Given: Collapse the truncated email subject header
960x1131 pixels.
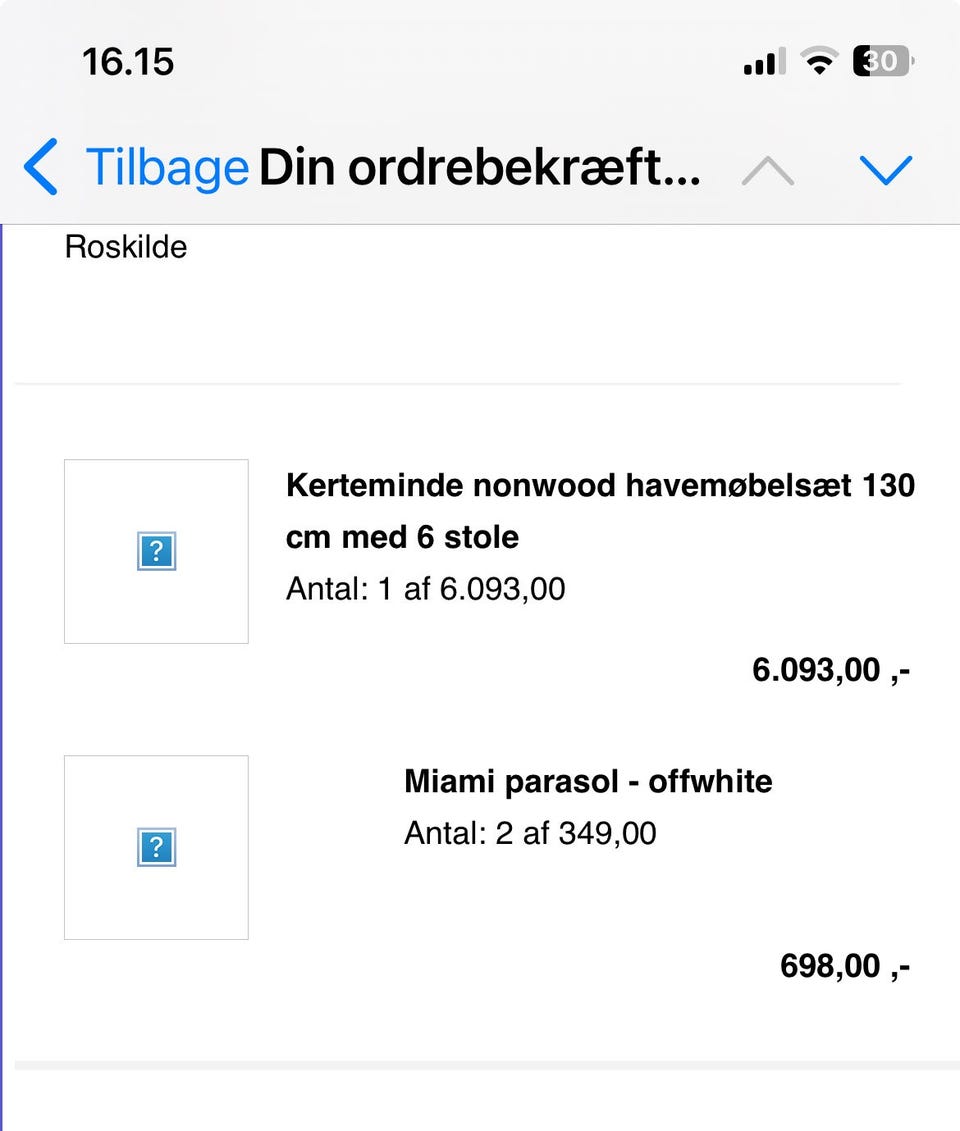Looking at the screenshot, I should pyautogui.click(x=478, y=167).
